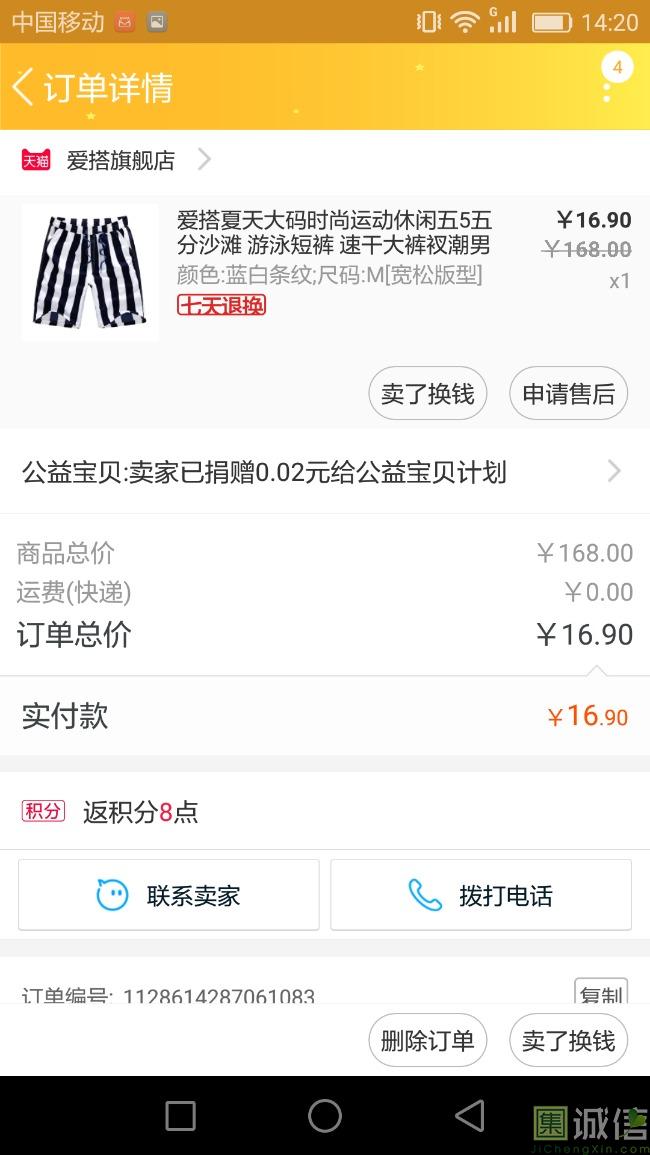Tap the 申请售后 button
This screenshot has height=1155, width=650.
pos(568,394)
